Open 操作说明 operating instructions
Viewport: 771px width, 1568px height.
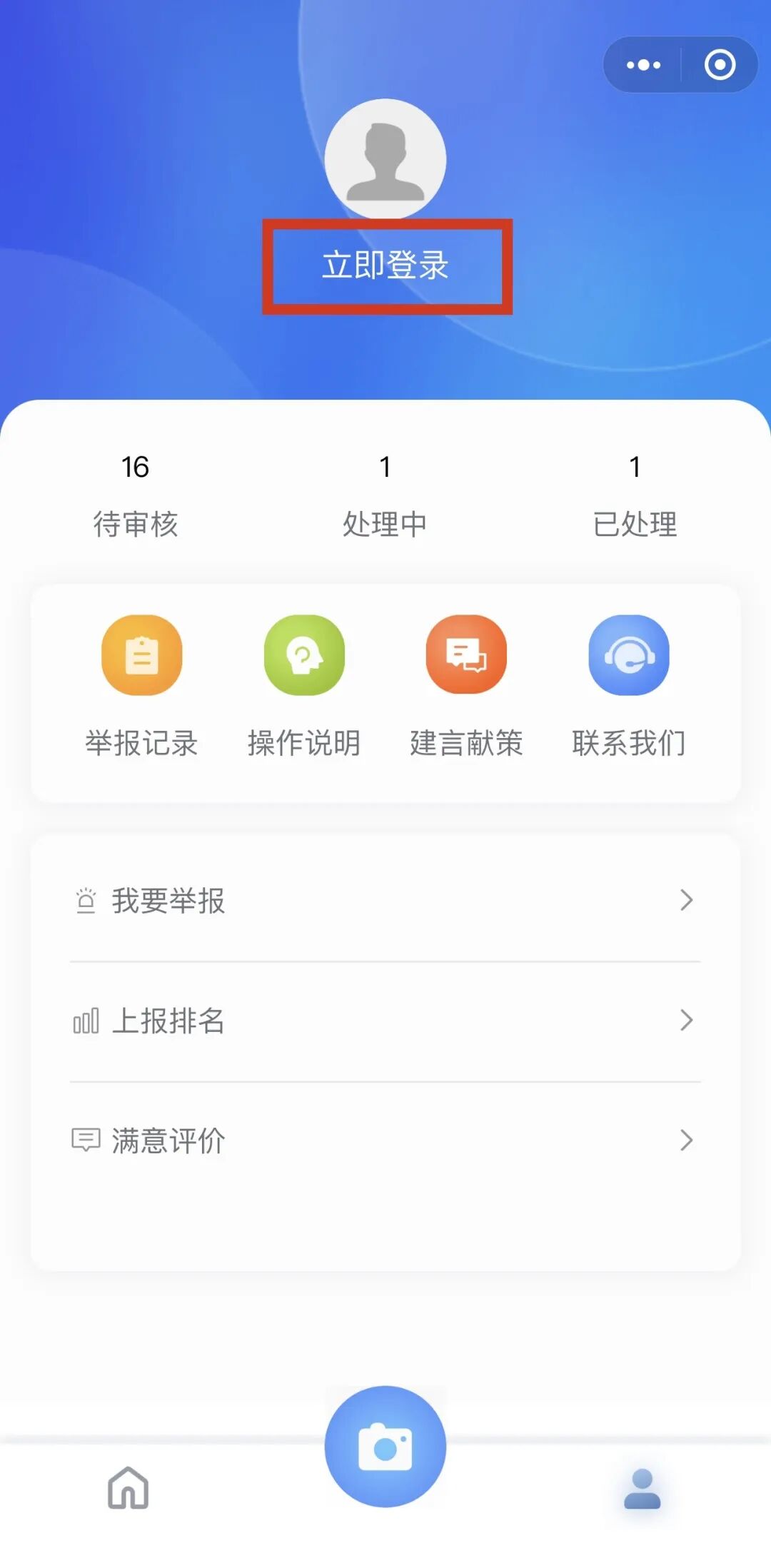[304, 684]
